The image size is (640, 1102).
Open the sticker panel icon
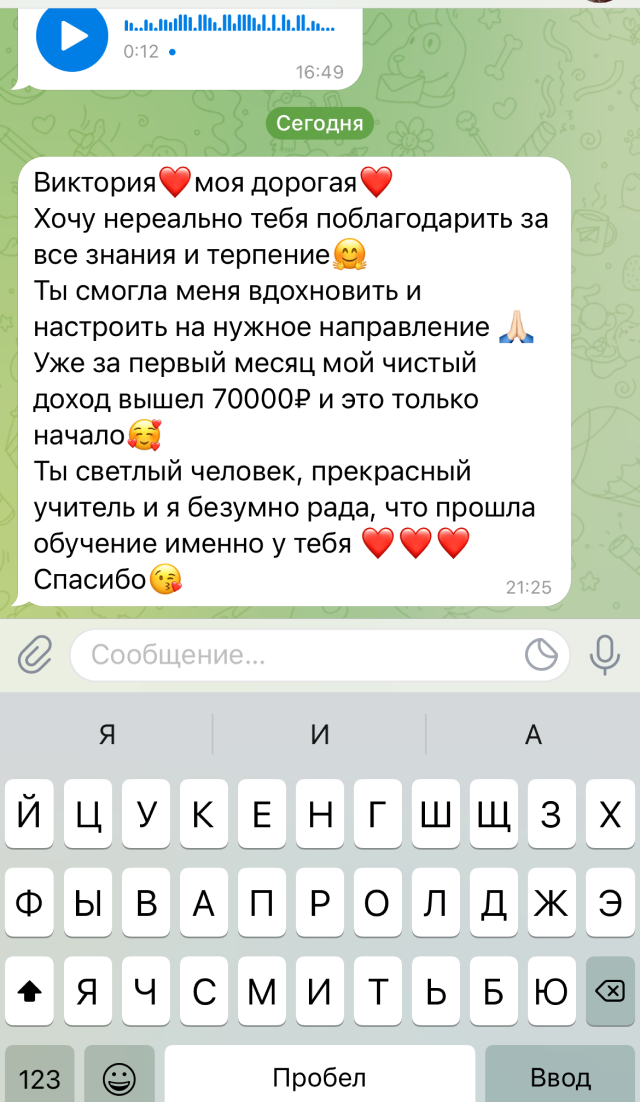coord(541,655)
